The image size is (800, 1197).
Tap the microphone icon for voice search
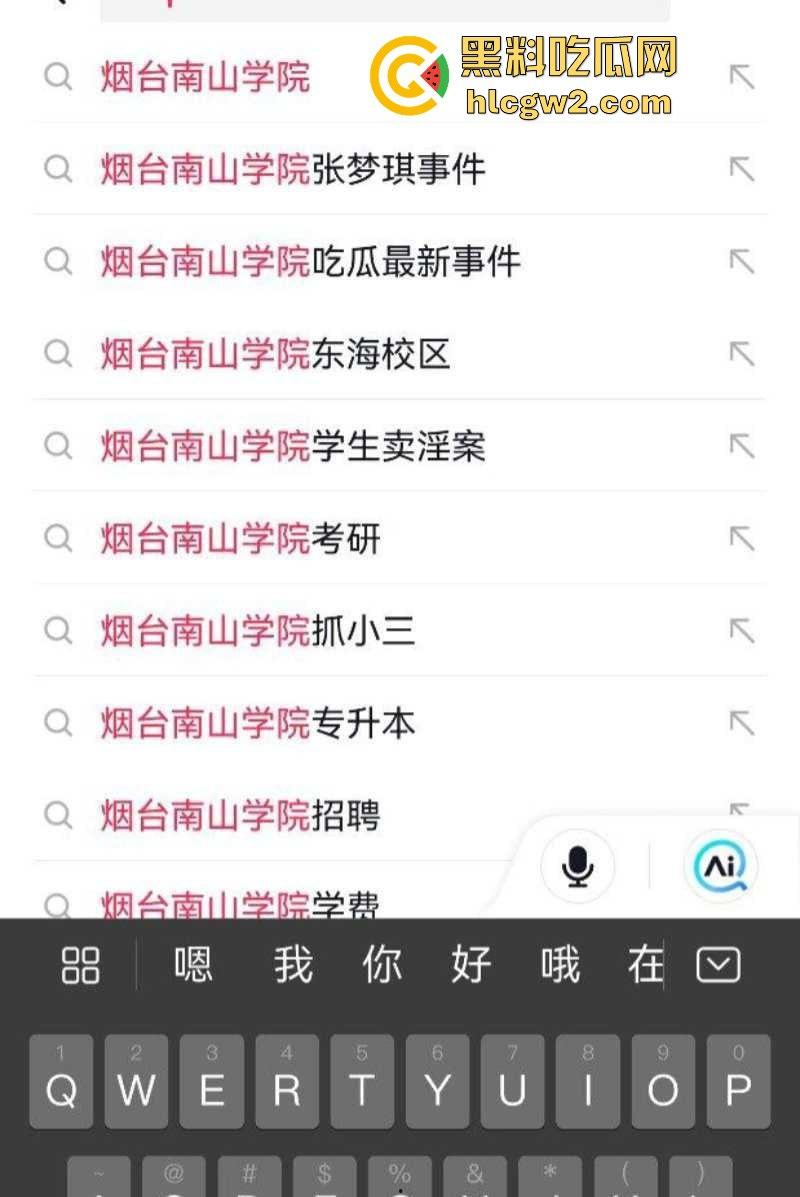577,867
